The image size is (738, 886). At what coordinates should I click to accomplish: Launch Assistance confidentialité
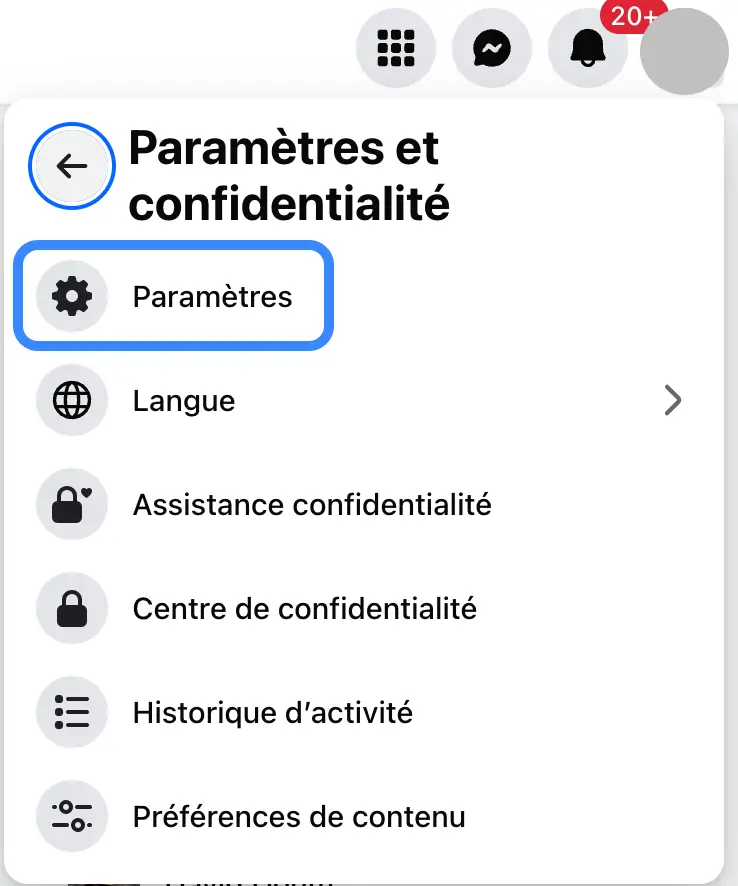pyautogui.click(x=311, y=505)
